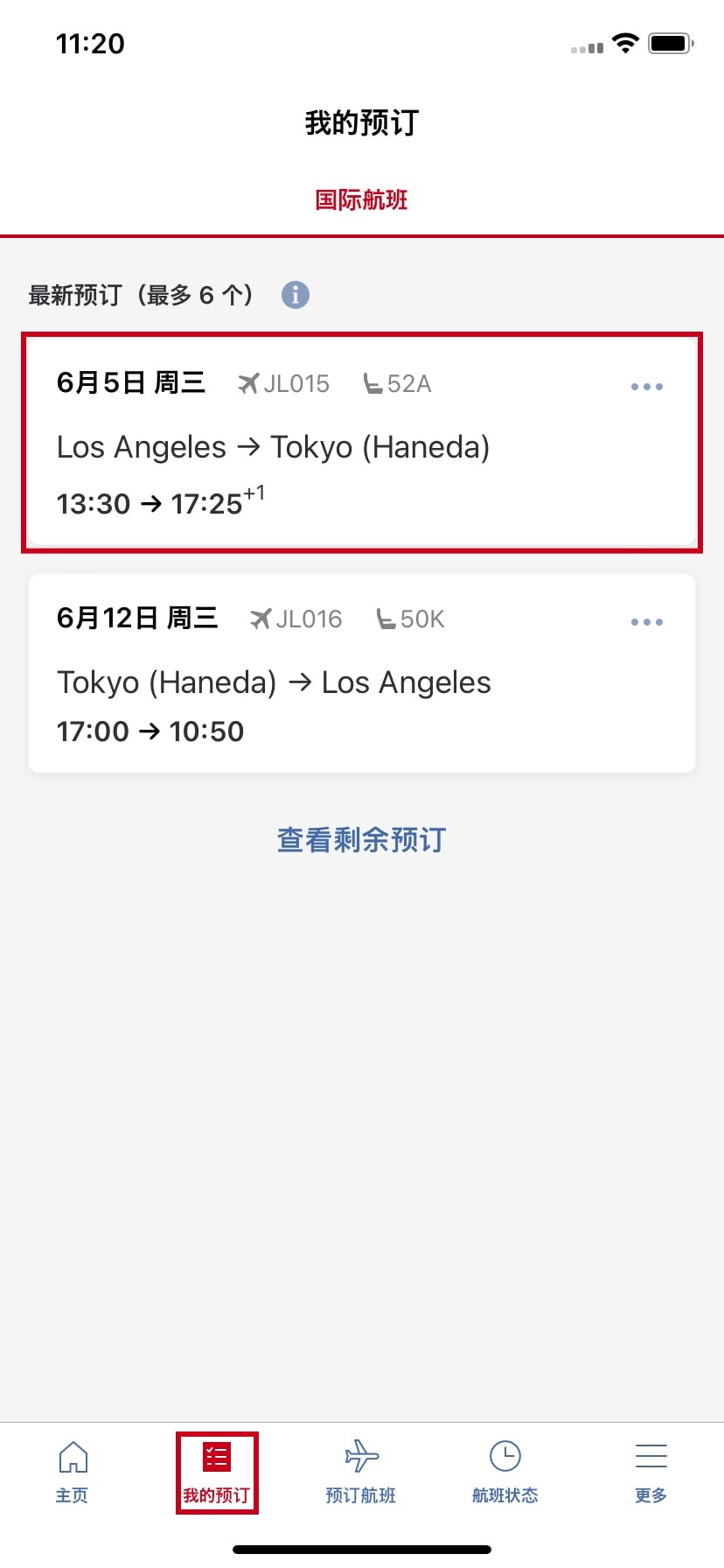Open the 航班状态 tab
Image resolution: width=724 pixels, height=1568 pixels.
pyautogui.click(x=505, y=1473)
